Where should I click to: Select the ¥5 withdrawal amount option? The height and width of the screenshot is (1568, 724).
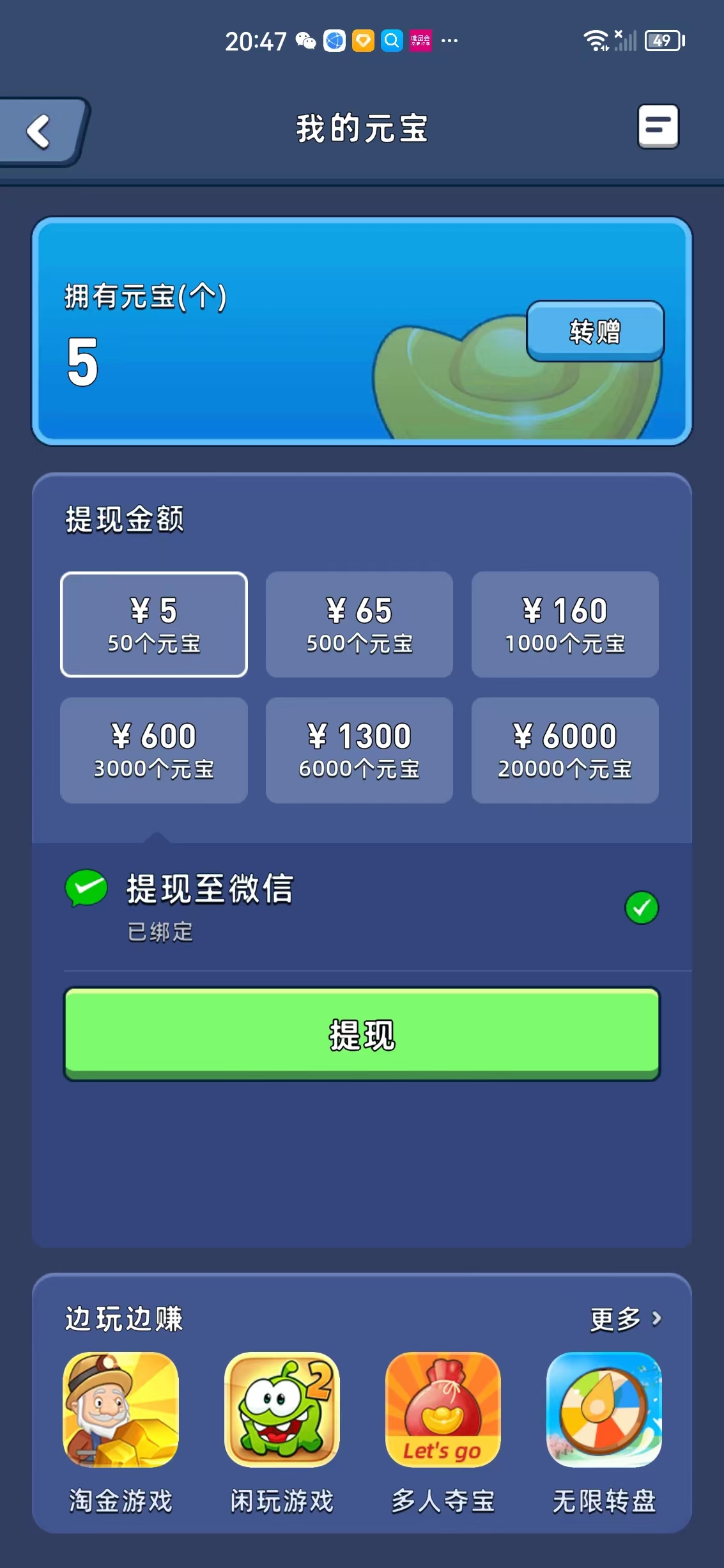pyautogui.click(x=153, y=624)
